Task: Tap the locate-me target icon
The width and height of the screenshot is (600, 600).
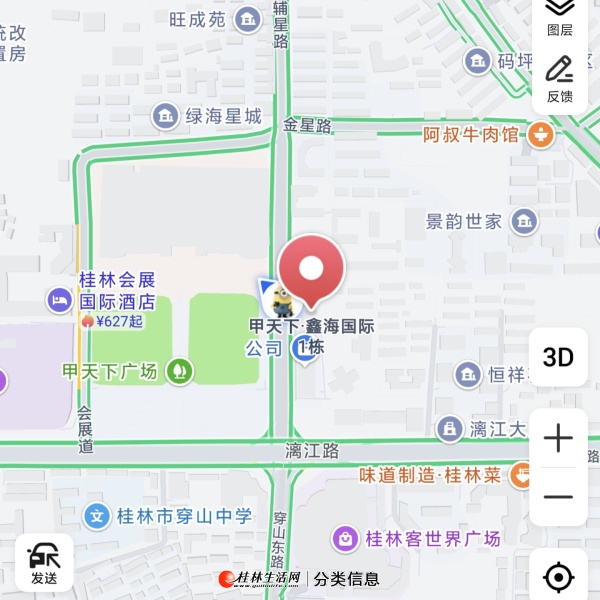Action: 558,577
